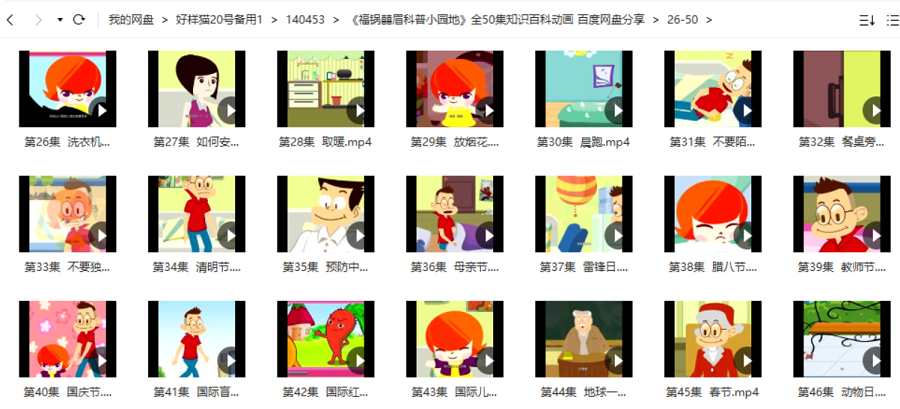The height and width of the screenshot is (409, 900).
Task: Go back to the previous folder
Action: (10, 19)
